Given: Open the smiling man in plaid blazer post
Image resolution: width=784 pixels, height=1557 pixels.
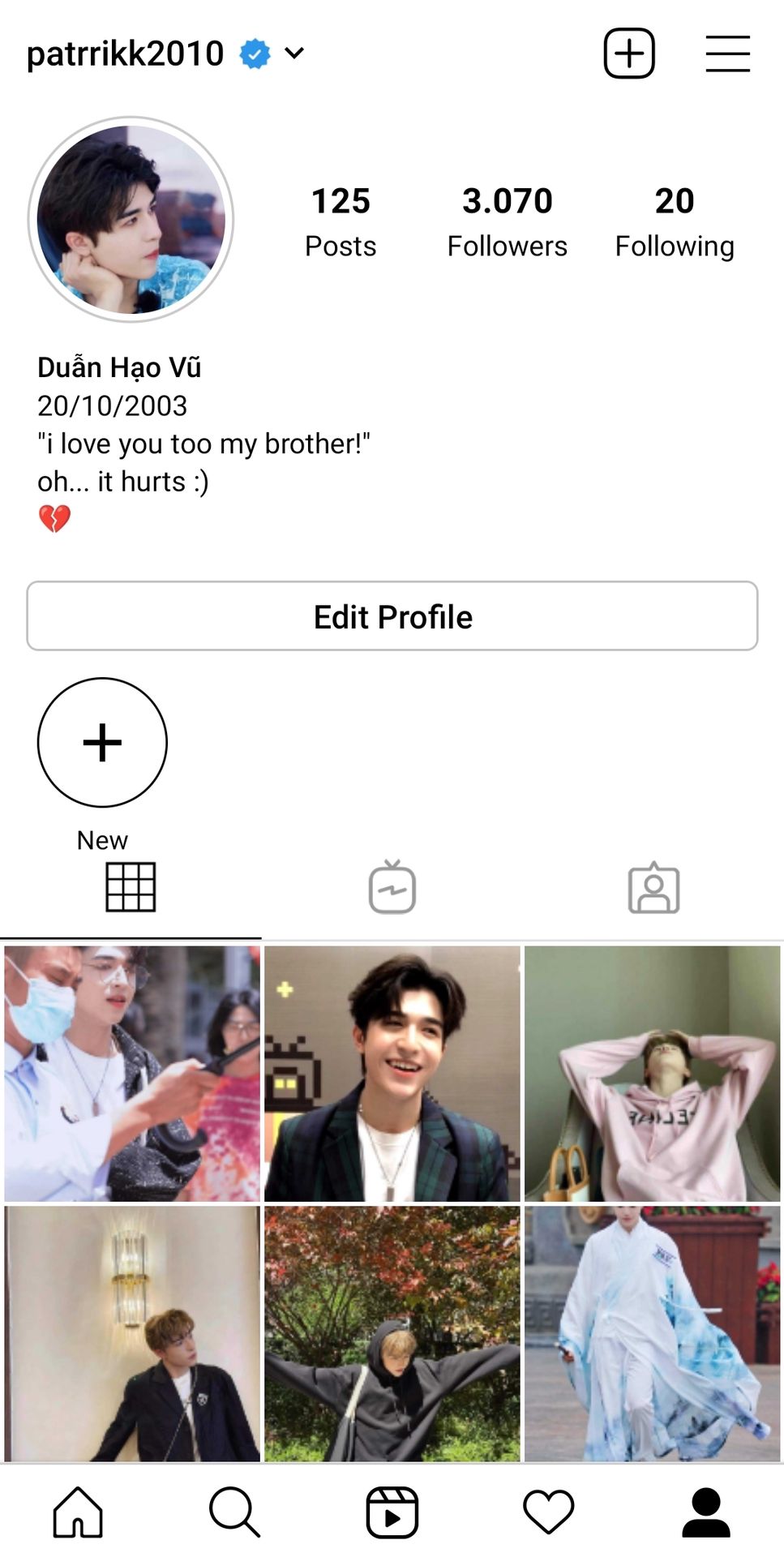Looking at the screenshot, I should pyautogui.click(x=392, y=1073).
